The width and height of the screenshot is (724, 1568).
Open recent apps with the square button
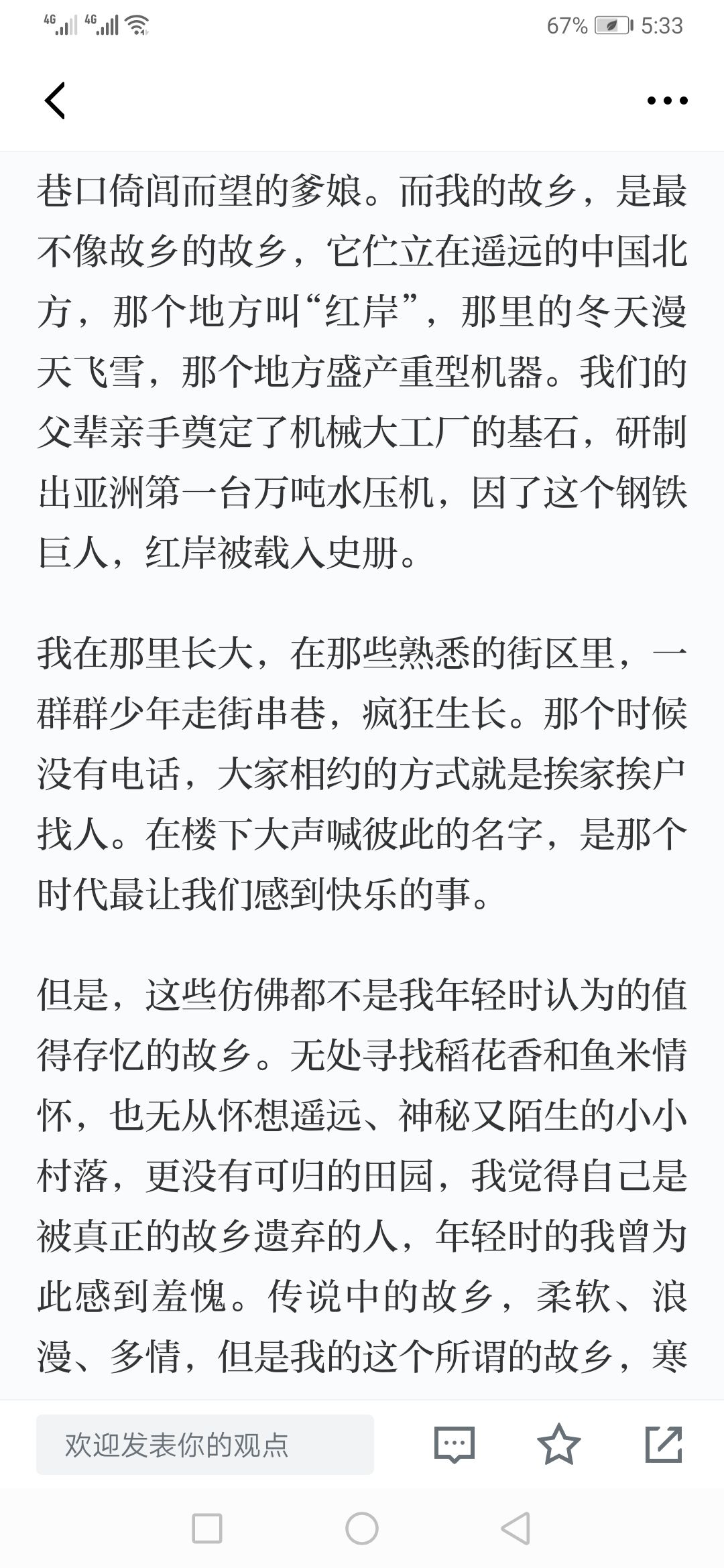pyautogui.click(x=207, y=1528)
